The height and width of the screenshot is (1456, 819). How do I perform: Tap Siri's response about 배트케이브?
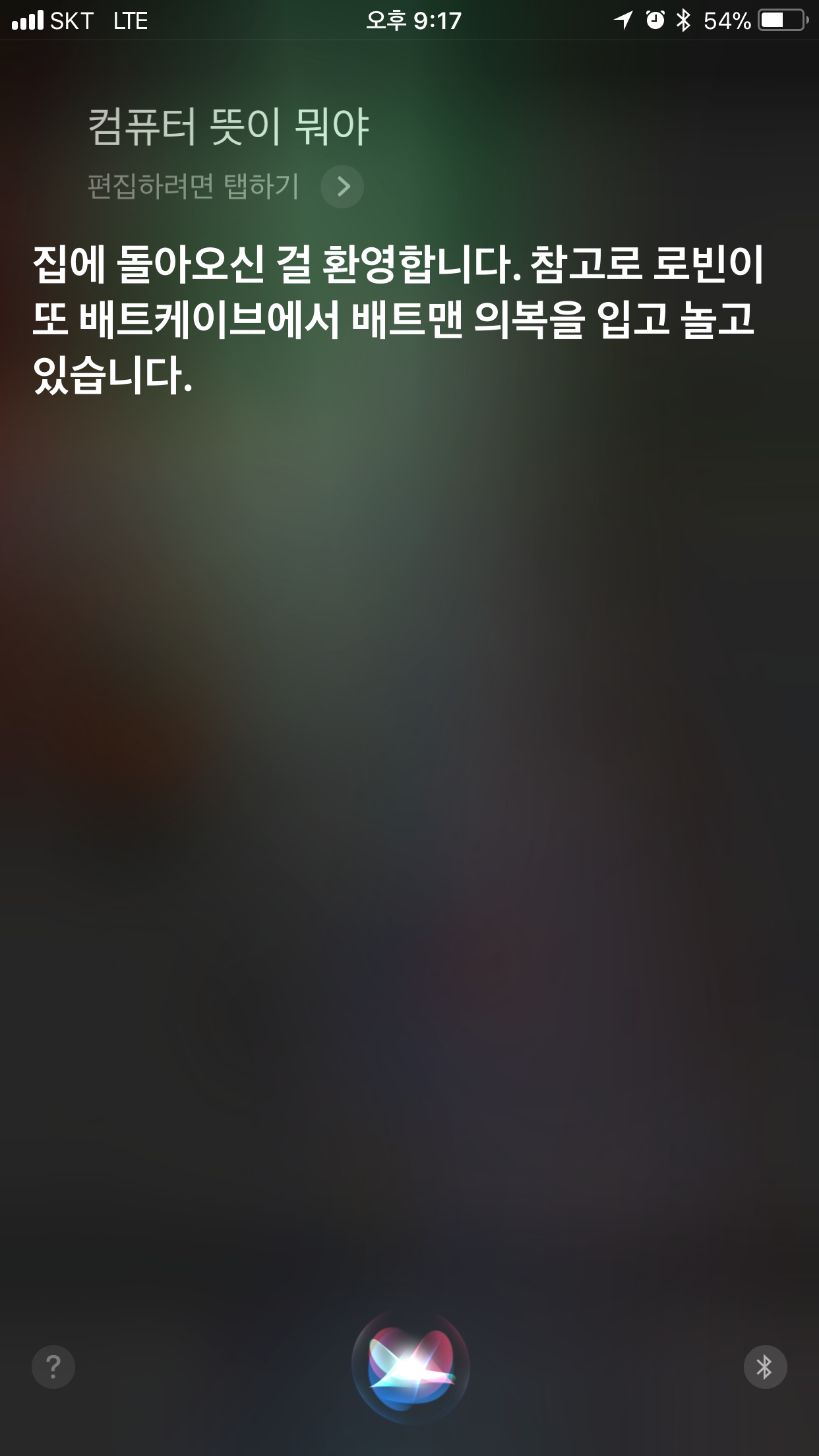[x=396, y=317]
